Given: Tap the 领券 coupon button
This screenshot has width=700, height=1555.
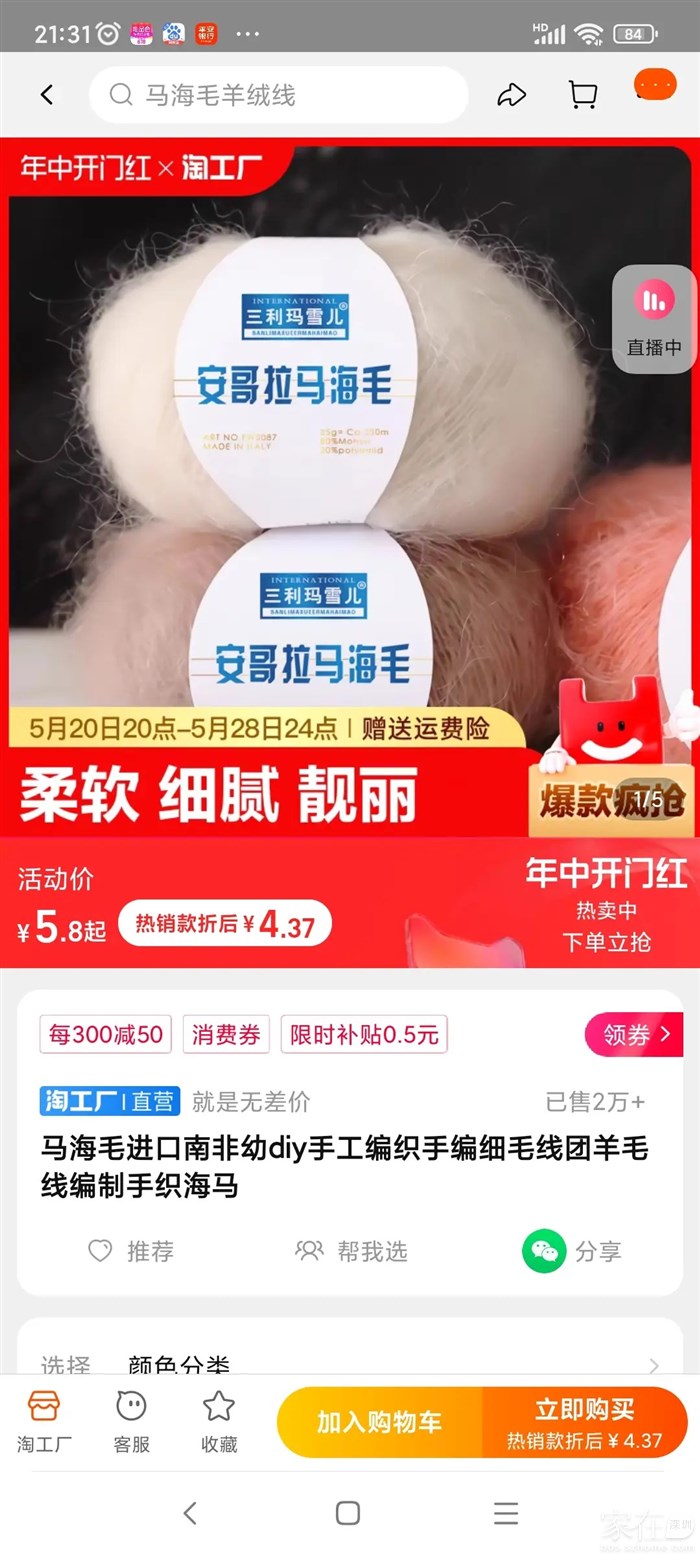Looking at the screenshot, I should [635, 1035].
